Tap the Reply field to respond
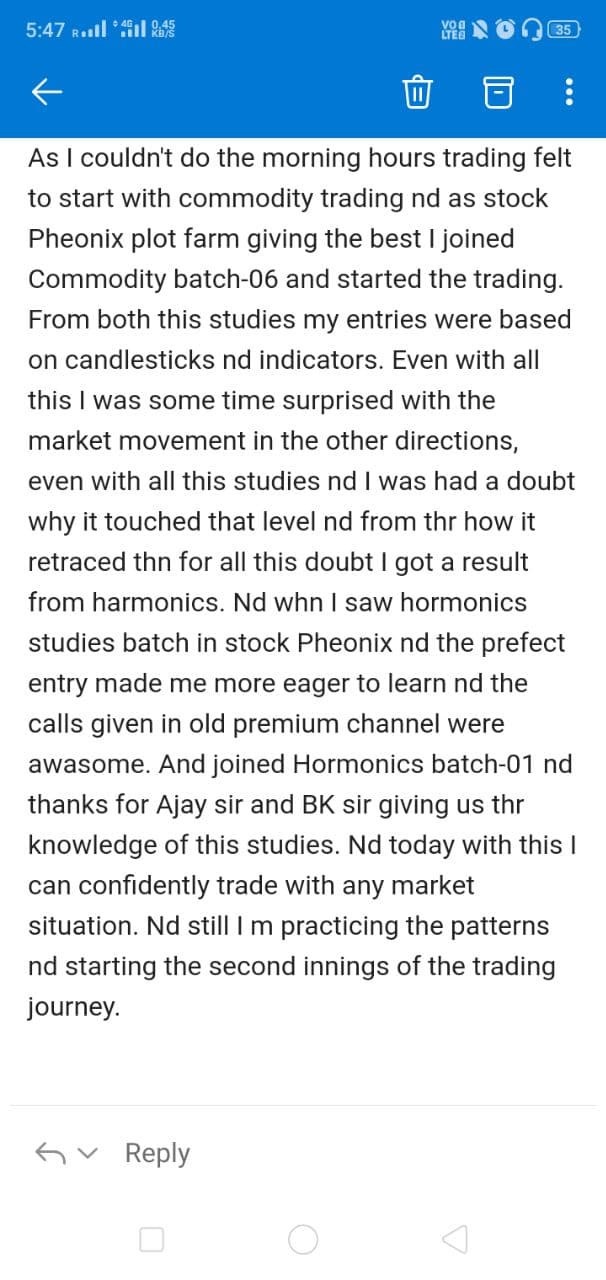Screen dimensions: 606x1280 [x=157, y=1153]
